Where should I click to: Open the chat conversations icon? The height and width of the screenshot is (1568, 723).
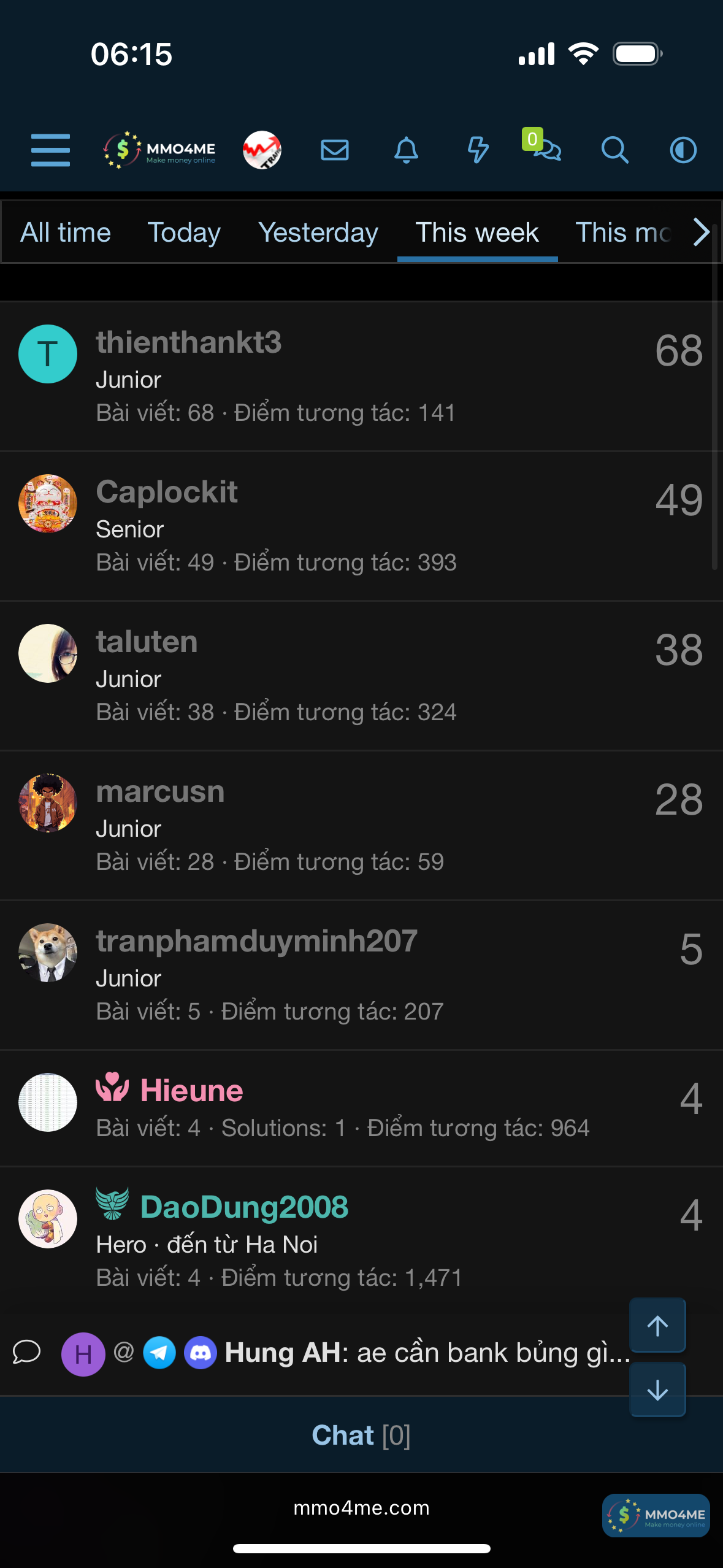[546, 150]
